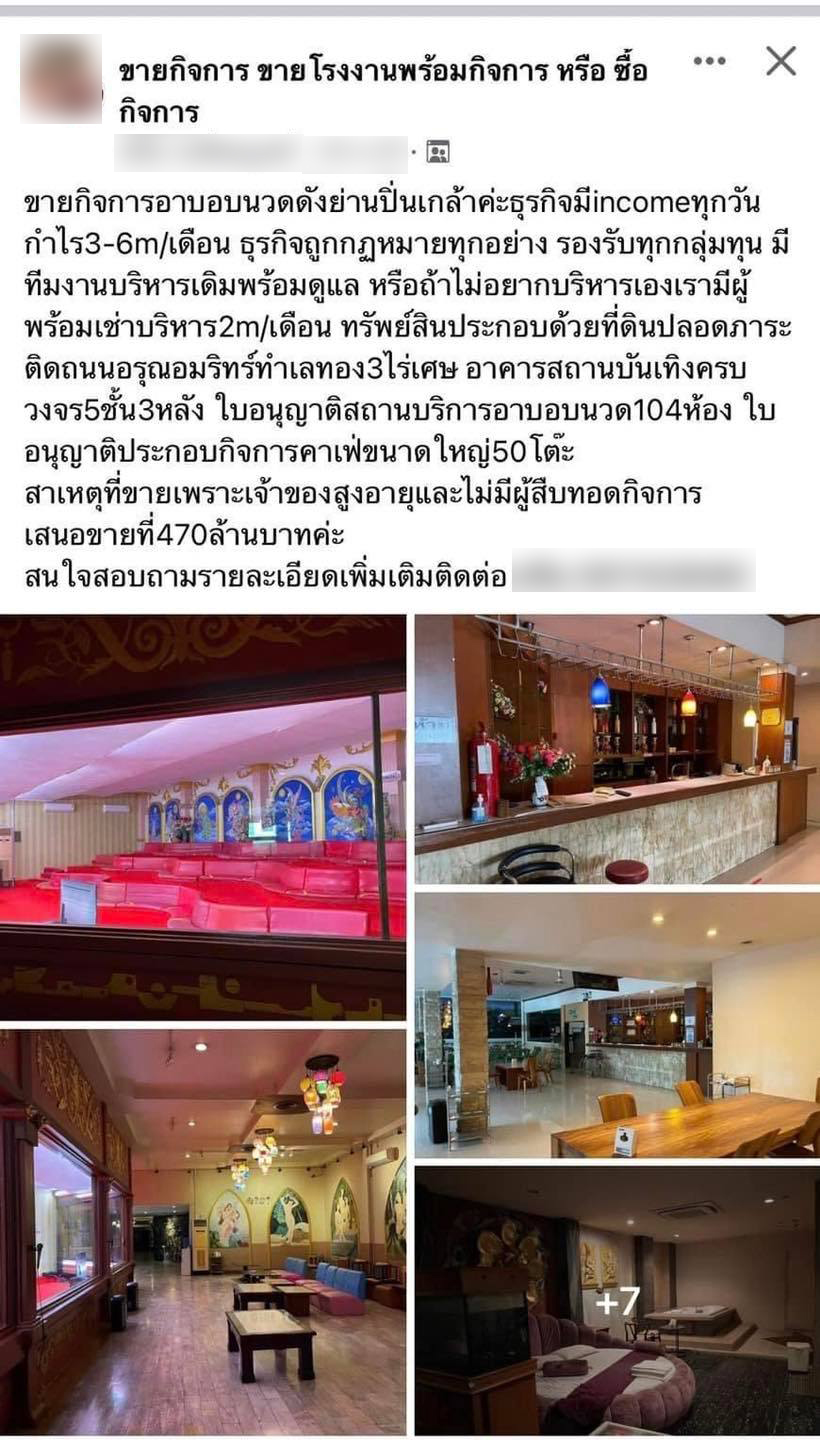Open the post's three-dot options menu
This screenshot has width=820, height=1440.
pos(709,61)
